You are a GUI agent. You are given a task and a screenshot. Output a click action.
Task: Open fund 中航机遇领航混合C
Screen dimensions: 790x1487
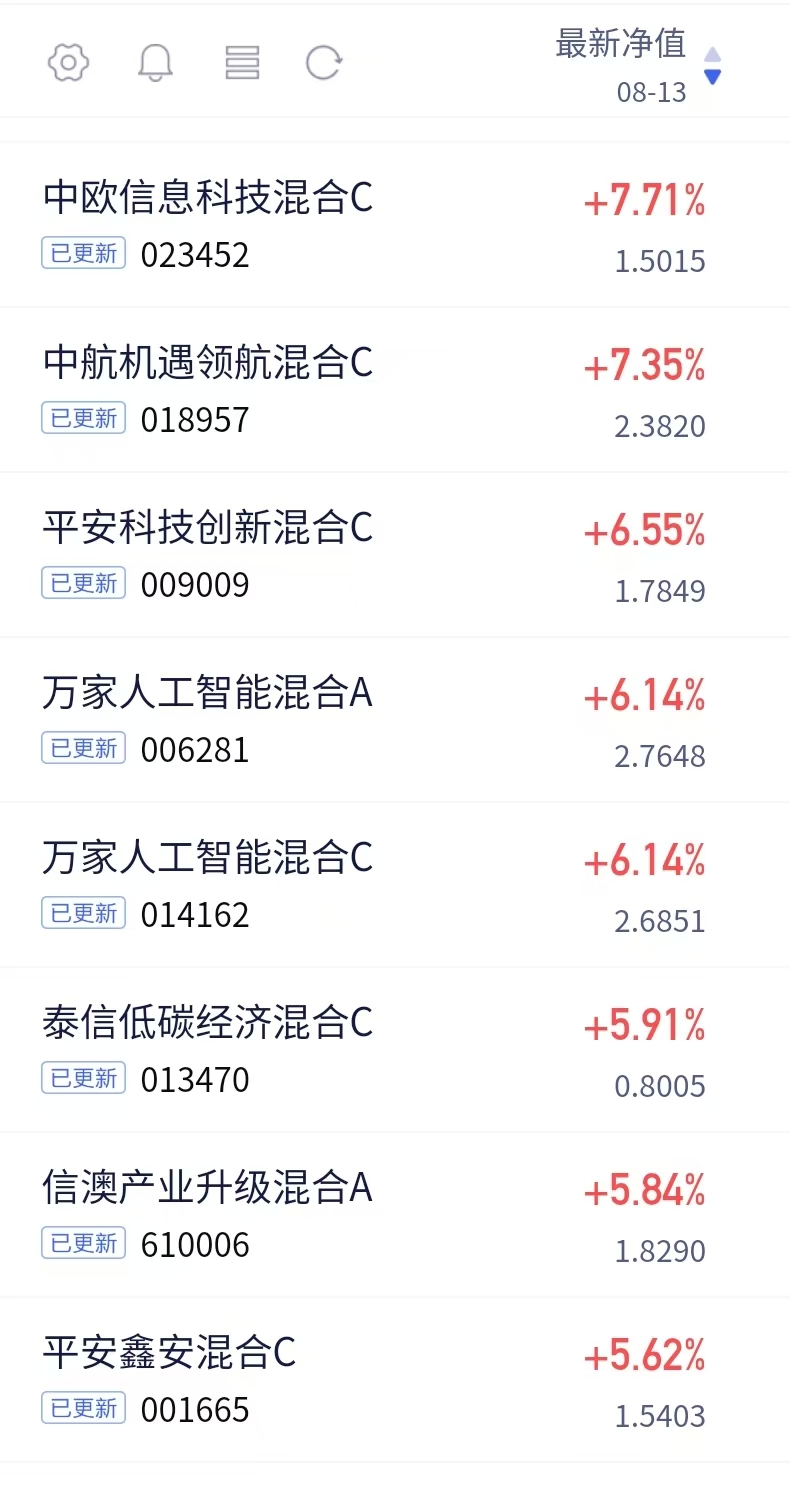(395, 390)
